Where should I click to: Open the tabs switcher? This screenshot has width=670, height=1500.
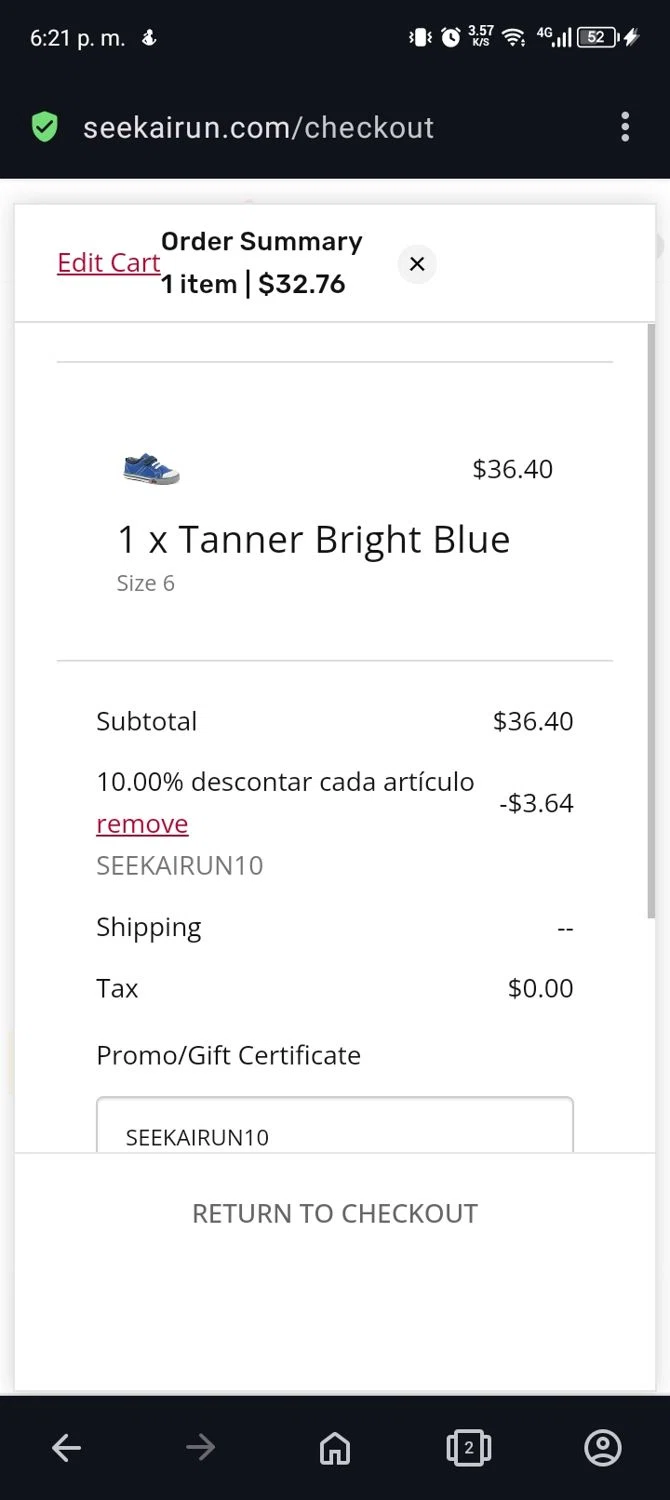click(468, 1447)
